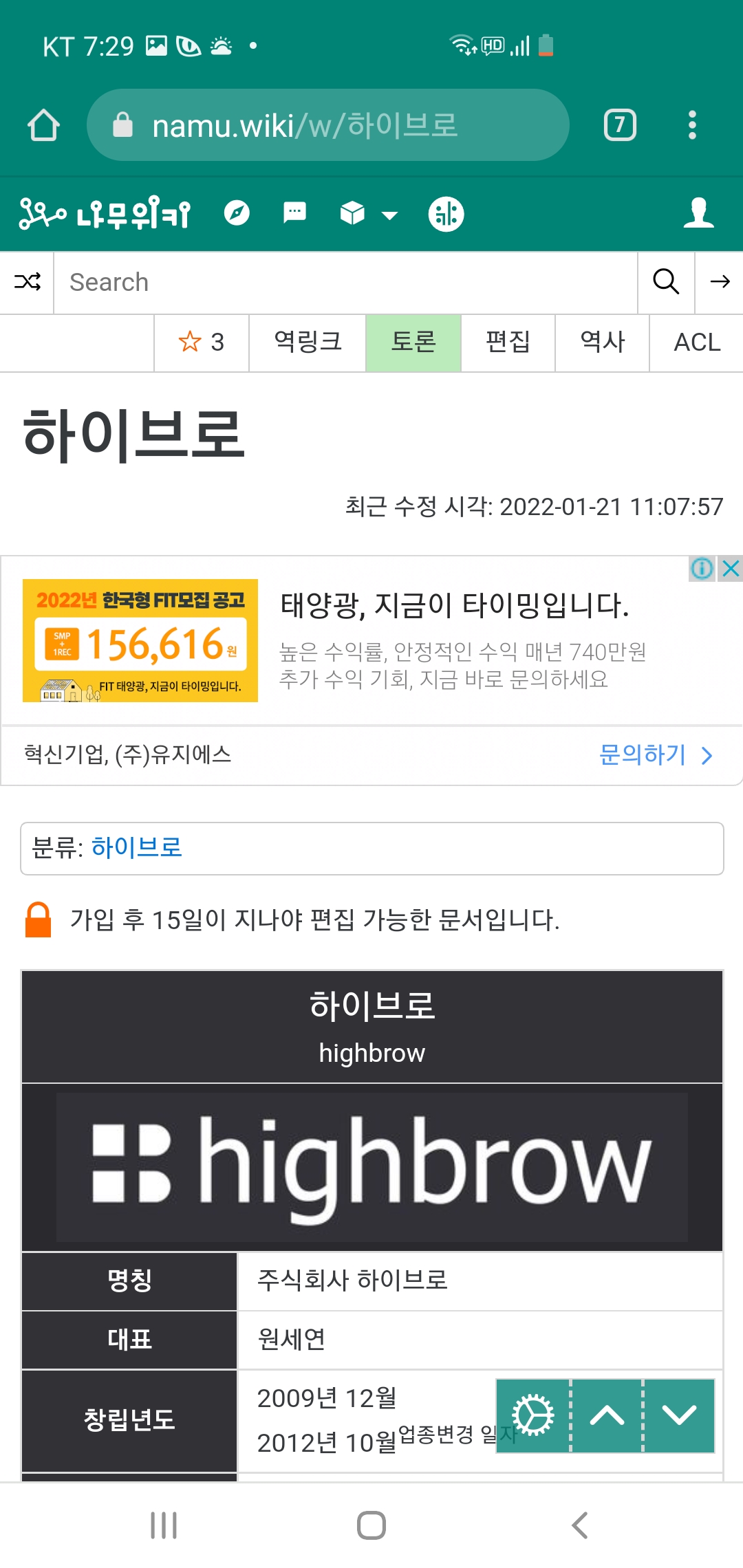The image size is (743, 1568).
Task: Tap the namu.wiki URL address bar
Action: pyautogui.click(x=327, y=125)
